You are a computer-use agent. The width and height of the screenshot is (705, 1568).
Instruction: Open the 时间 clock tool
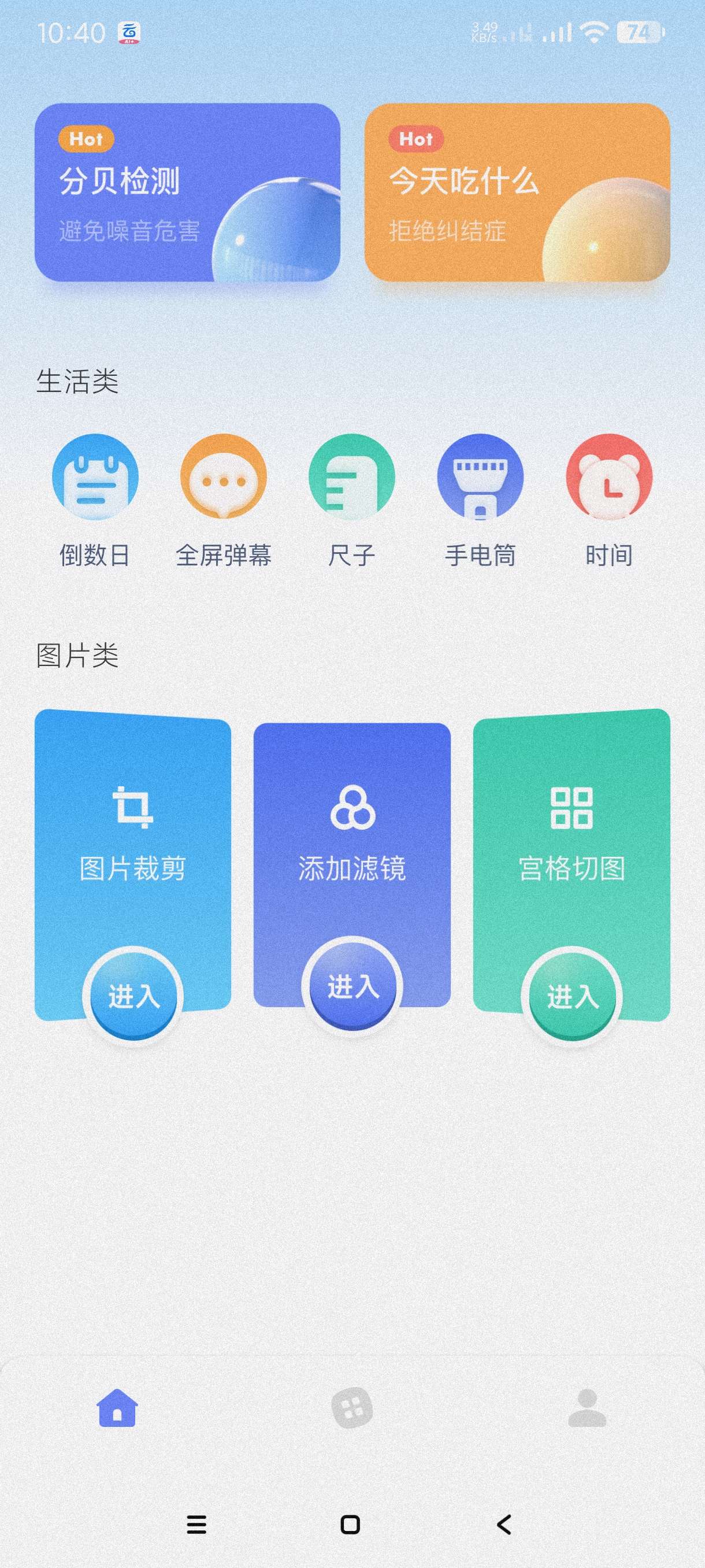click(608, 477)
